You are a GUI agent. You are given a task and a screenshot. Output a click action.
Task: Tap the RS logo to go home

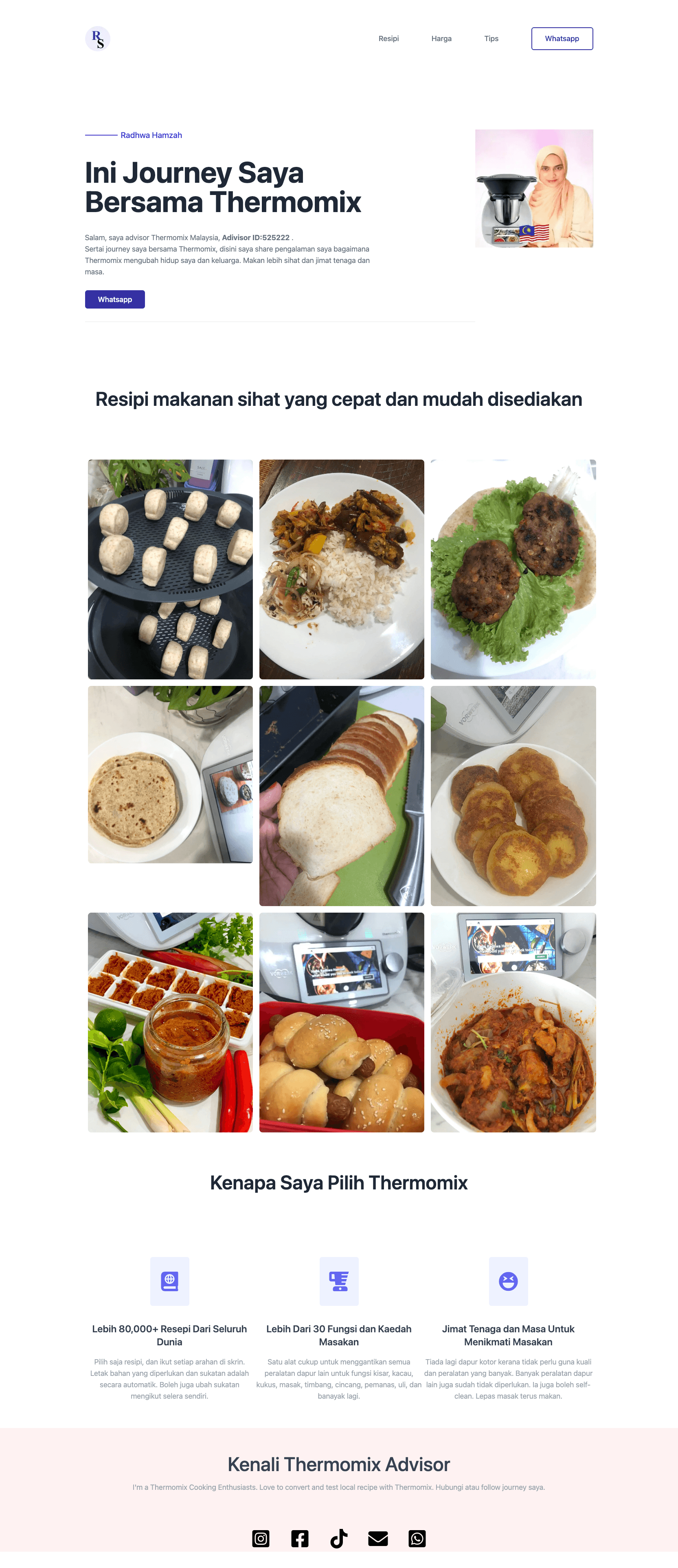(x=97, y=39)
